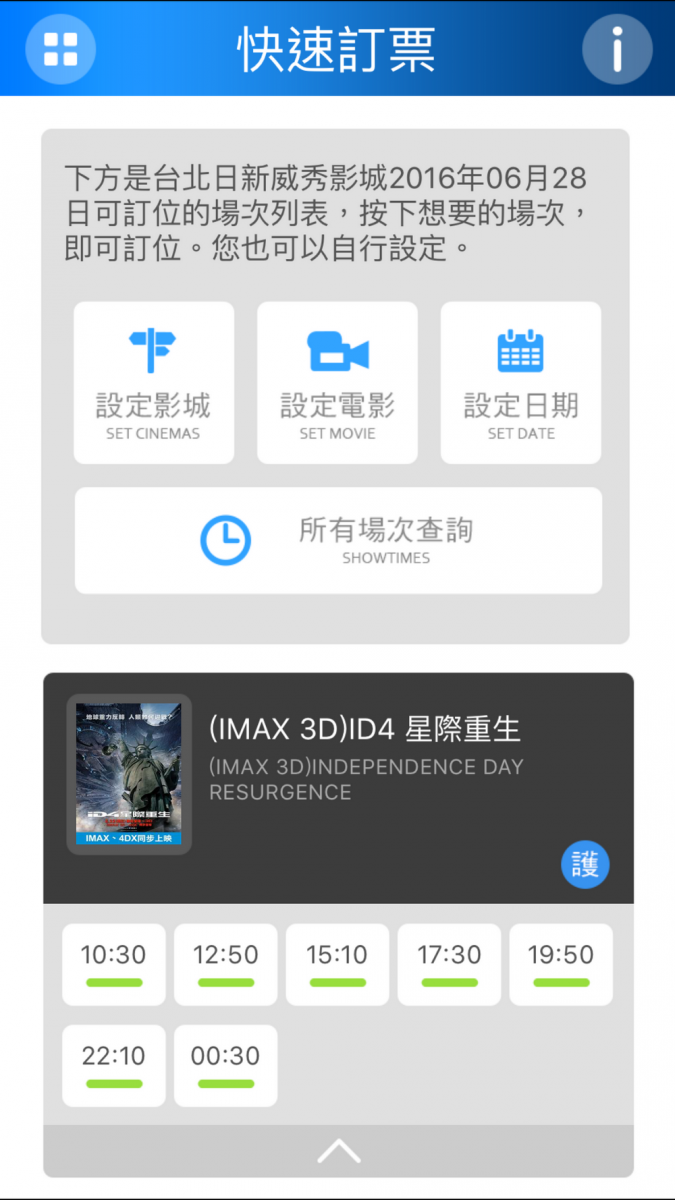675x1200 pixels.
Task: Open the ID4 星際重生 movie poster
Action: [x=128, y=774]
